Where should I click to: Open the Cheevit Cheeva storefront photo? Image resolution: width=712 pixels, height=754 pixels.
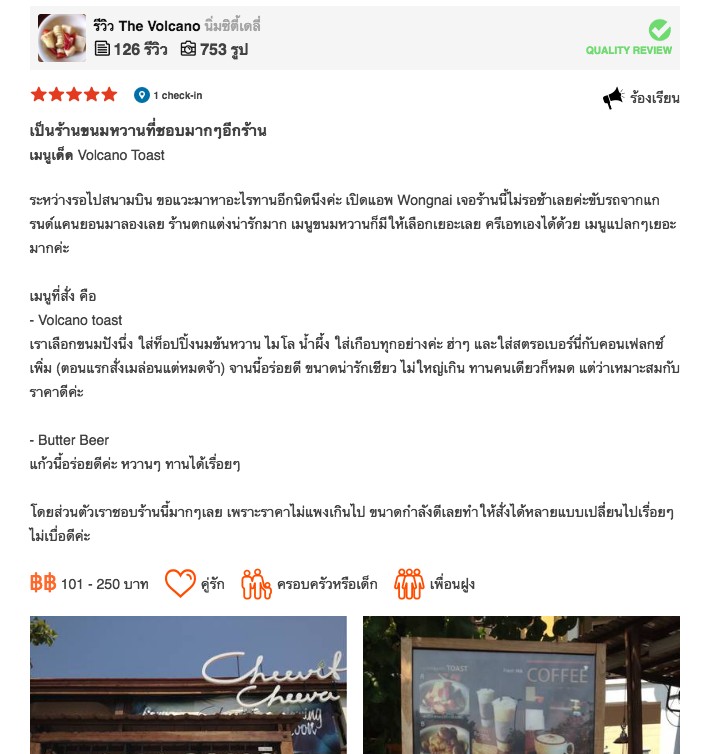coord(188,685)
